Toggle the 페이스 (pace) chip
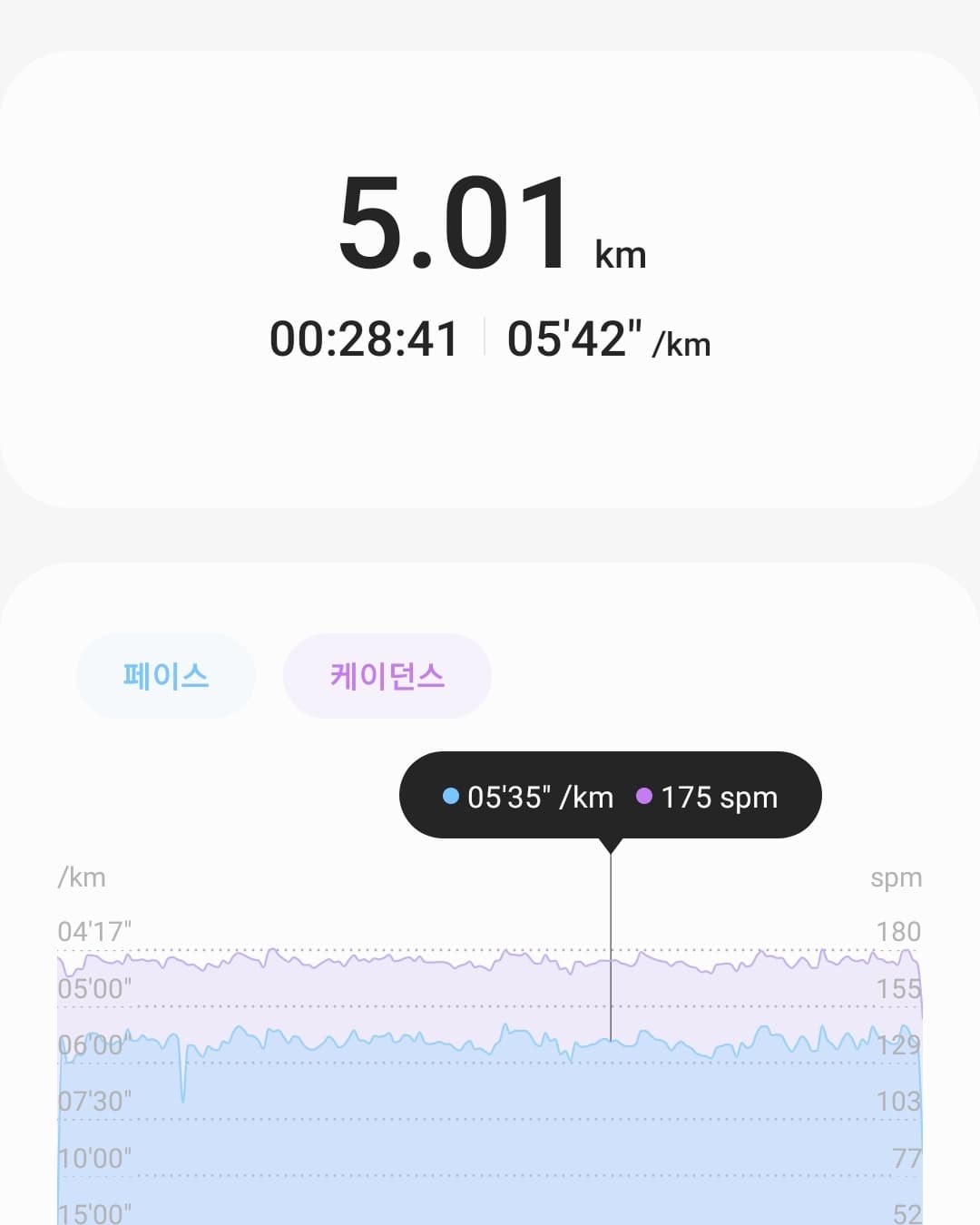The image size is (980, 1225). (x=165, y=676)
